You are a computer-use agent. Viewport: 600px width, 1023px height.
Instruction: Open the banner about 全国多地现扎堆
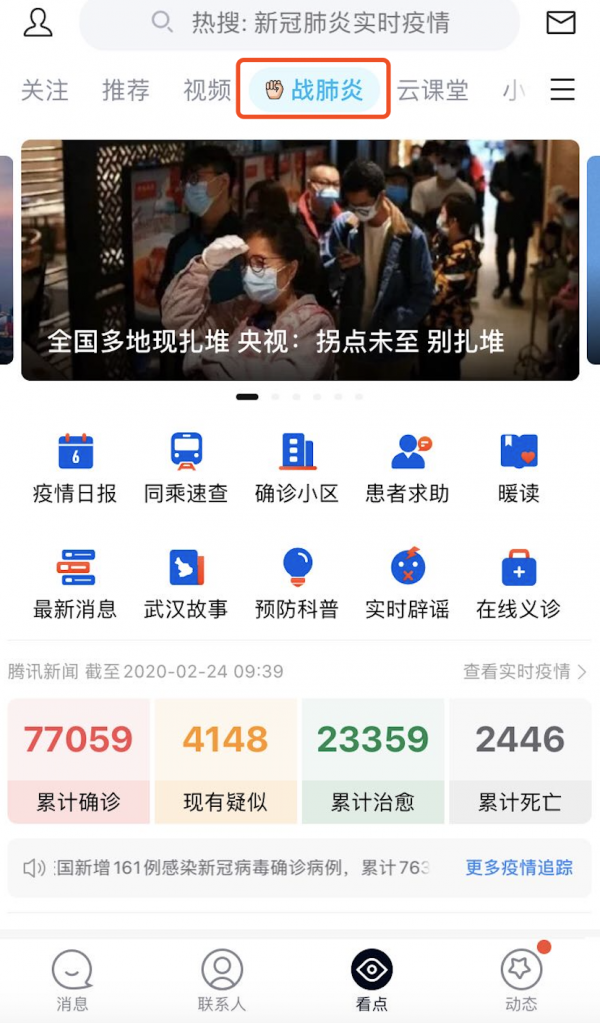(x=300, y=260)
